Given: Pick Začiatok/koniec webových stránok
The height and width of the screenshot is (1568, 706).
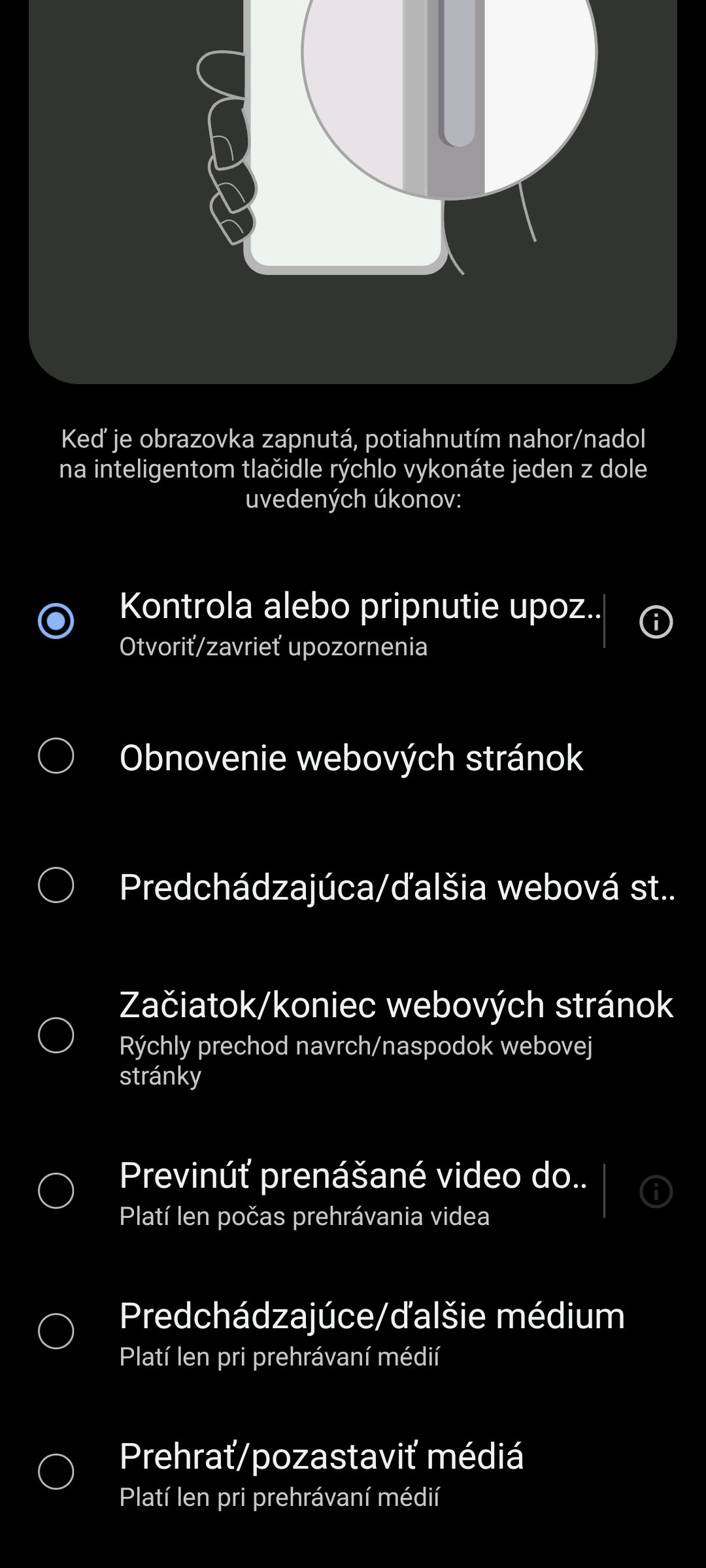Looking at the screenshot, I should point(353,1036).
